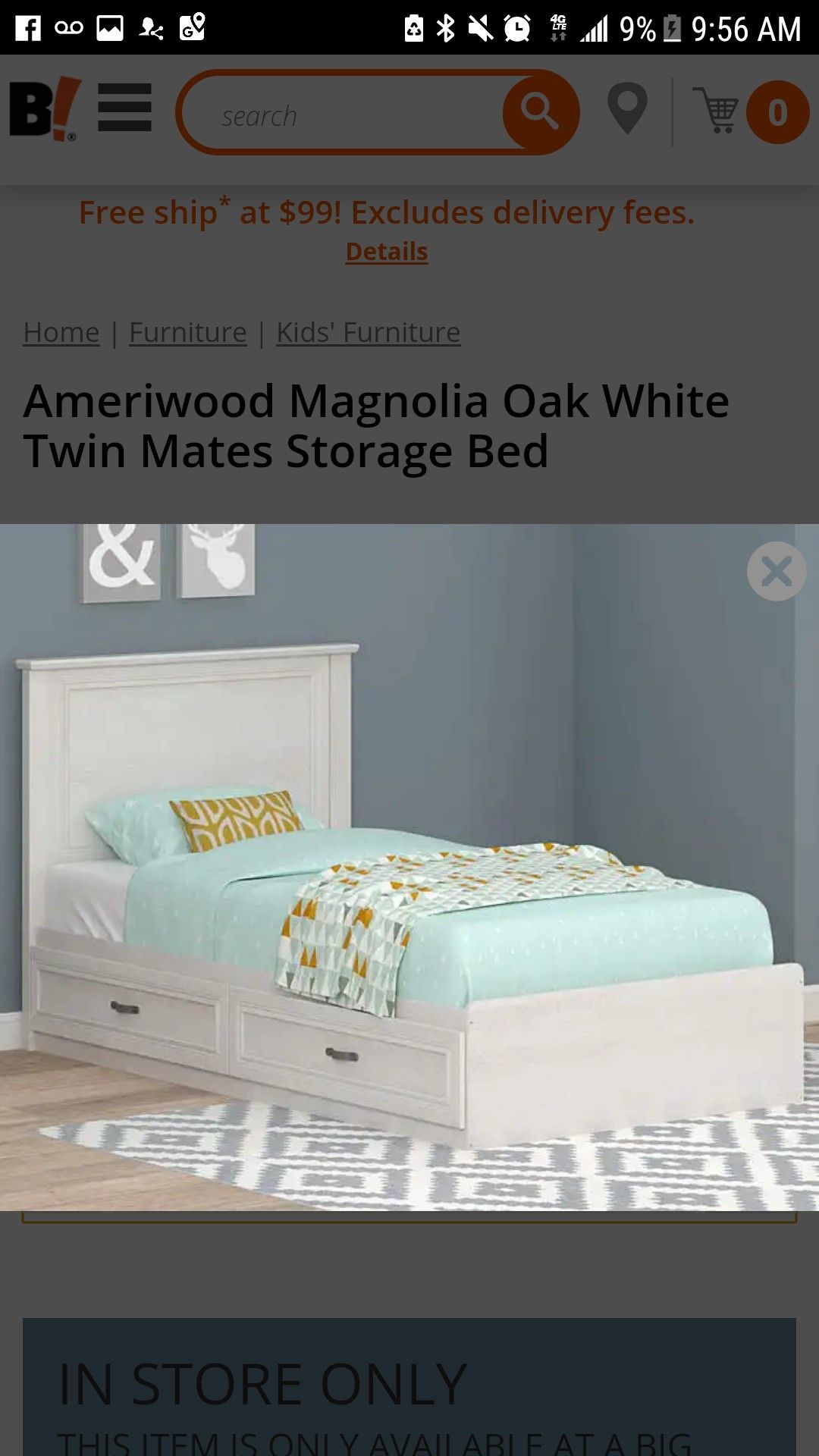The width and height of the screenshot is (819, 1456).
Task: Open the Kids' Furniture breadcrumb
Action: click(369, 332)
